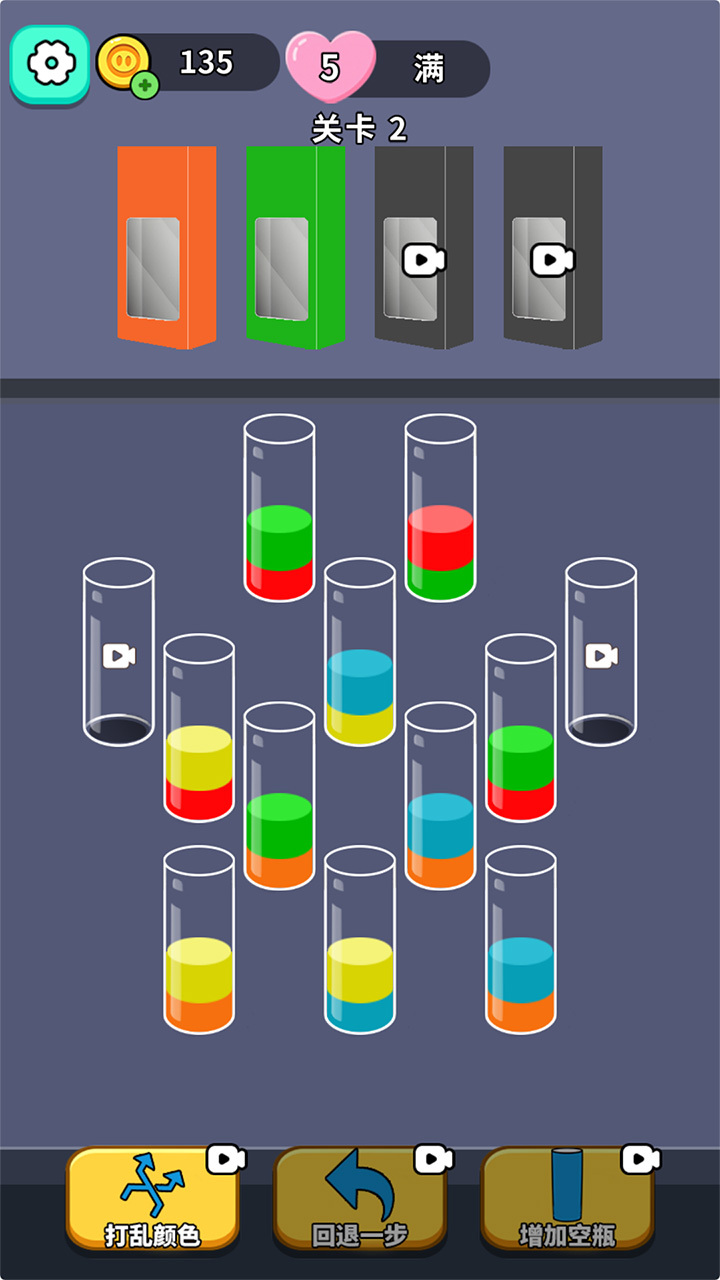Pick the tube with yellow over blue
The height and width of the screenshot is (1280, 720).
[x=360, y=940]
